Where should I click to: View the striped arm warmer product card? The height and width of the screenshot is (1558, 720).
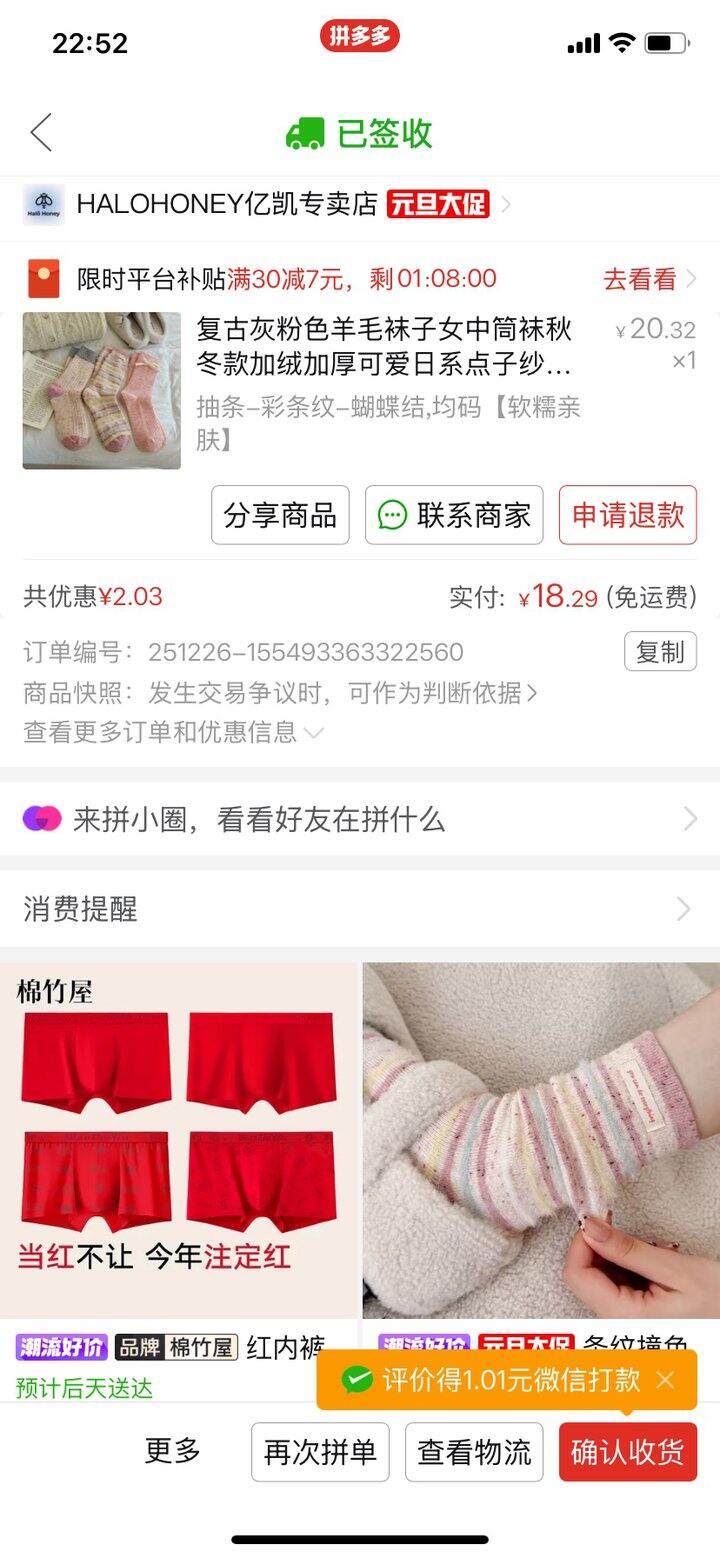[541, 1140]
